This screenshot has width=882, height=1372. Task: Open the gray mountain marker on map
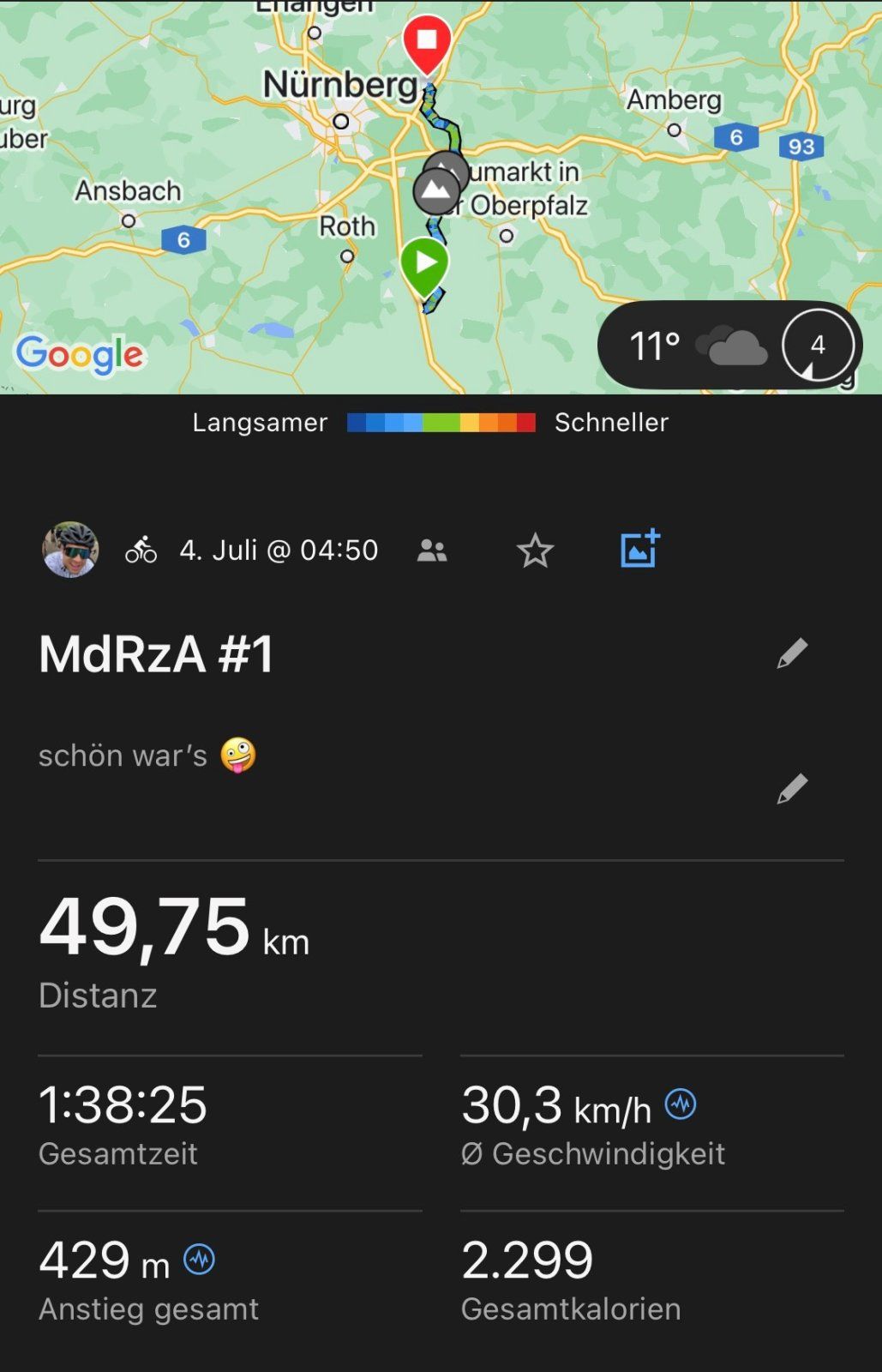pos(437,190)
